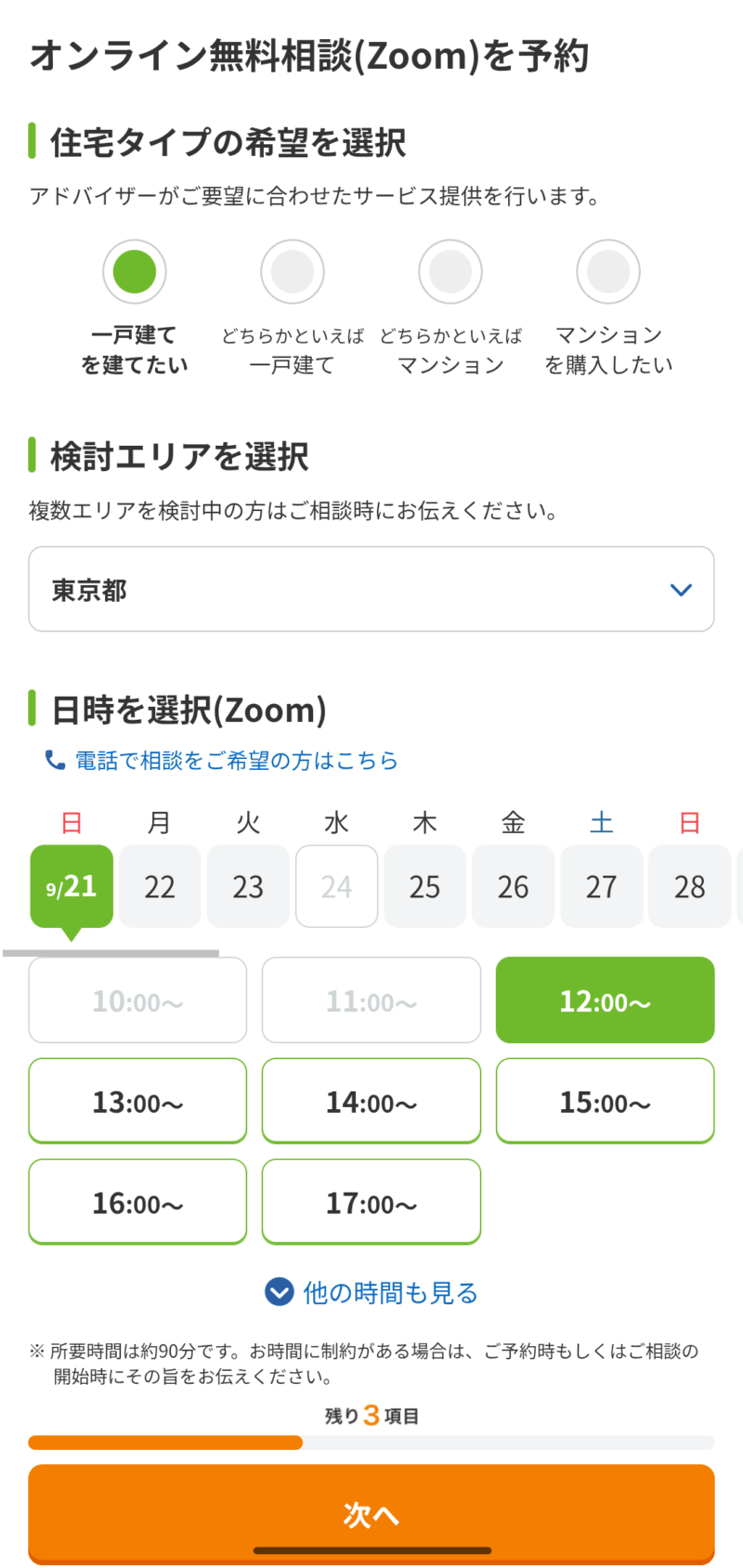Choose どちらかといえば一戸建て option
The width and height of the screenshot is (743, 1568).
click(x=293, y=272)
